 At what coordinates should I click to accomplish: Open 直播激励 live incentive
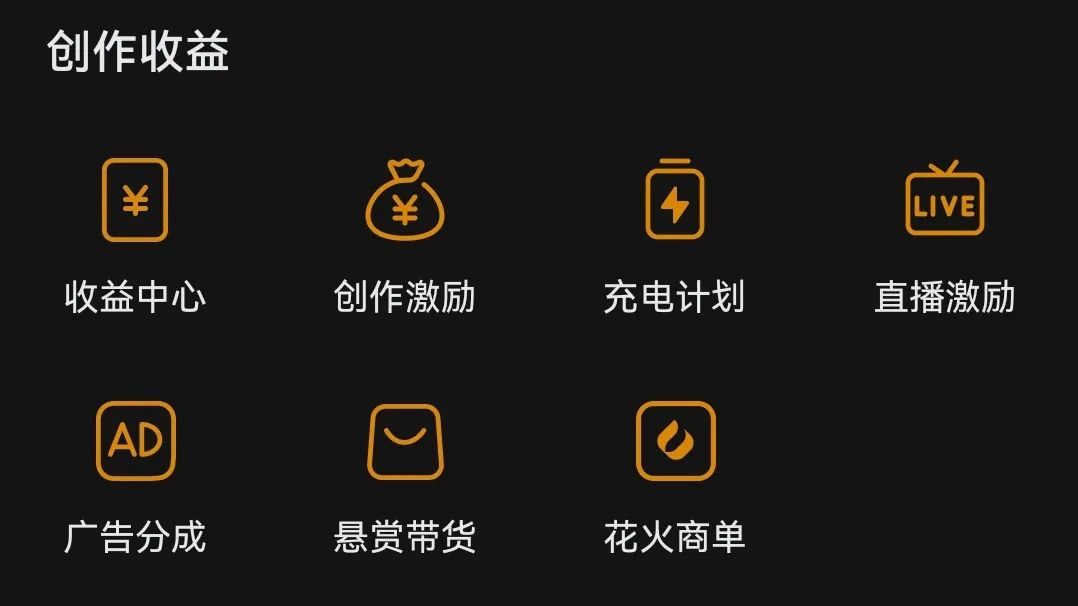pos(944,201)
